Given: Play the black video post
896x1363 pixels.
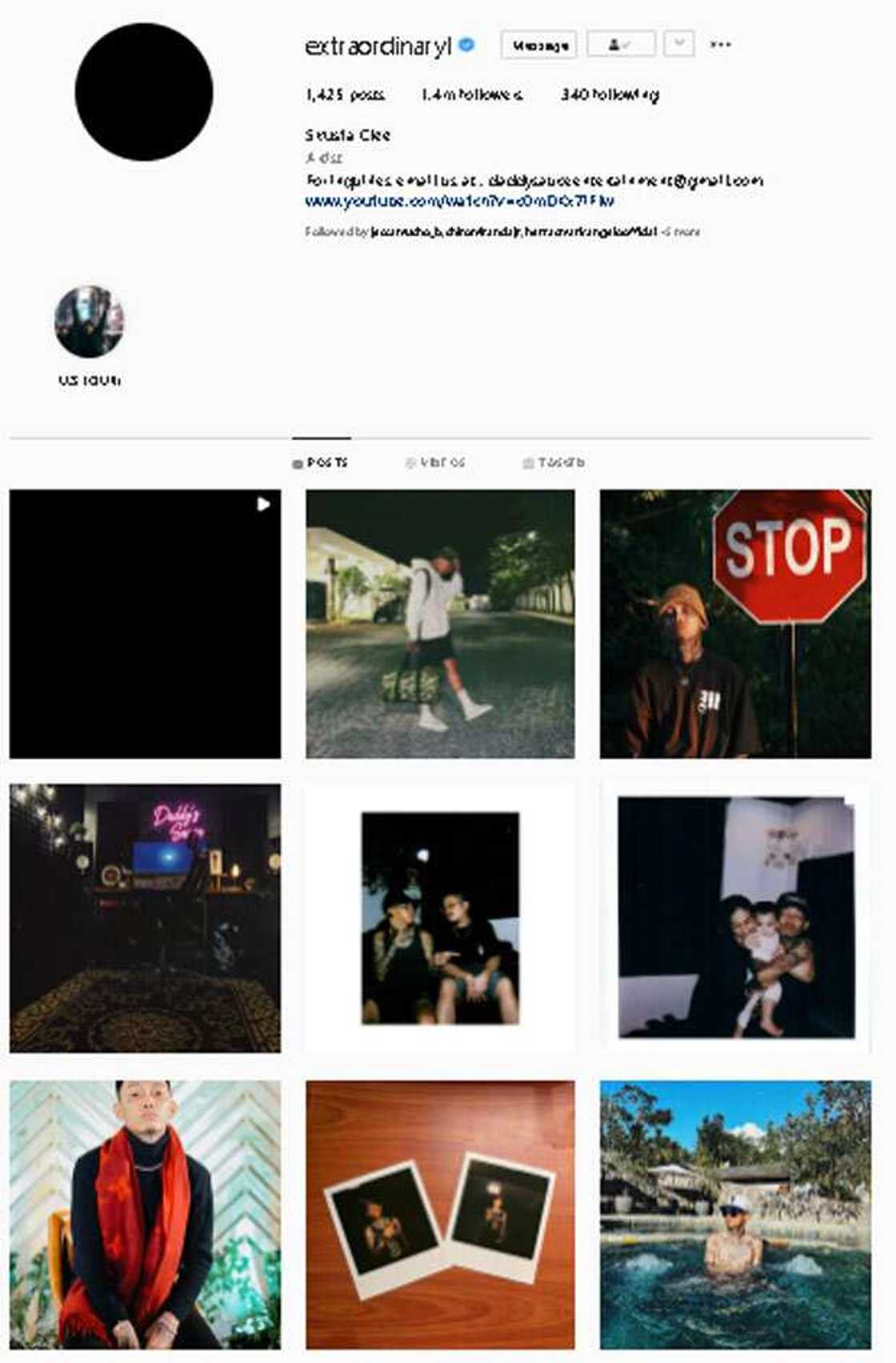Looking at the screenshot, I should (145, 623).
